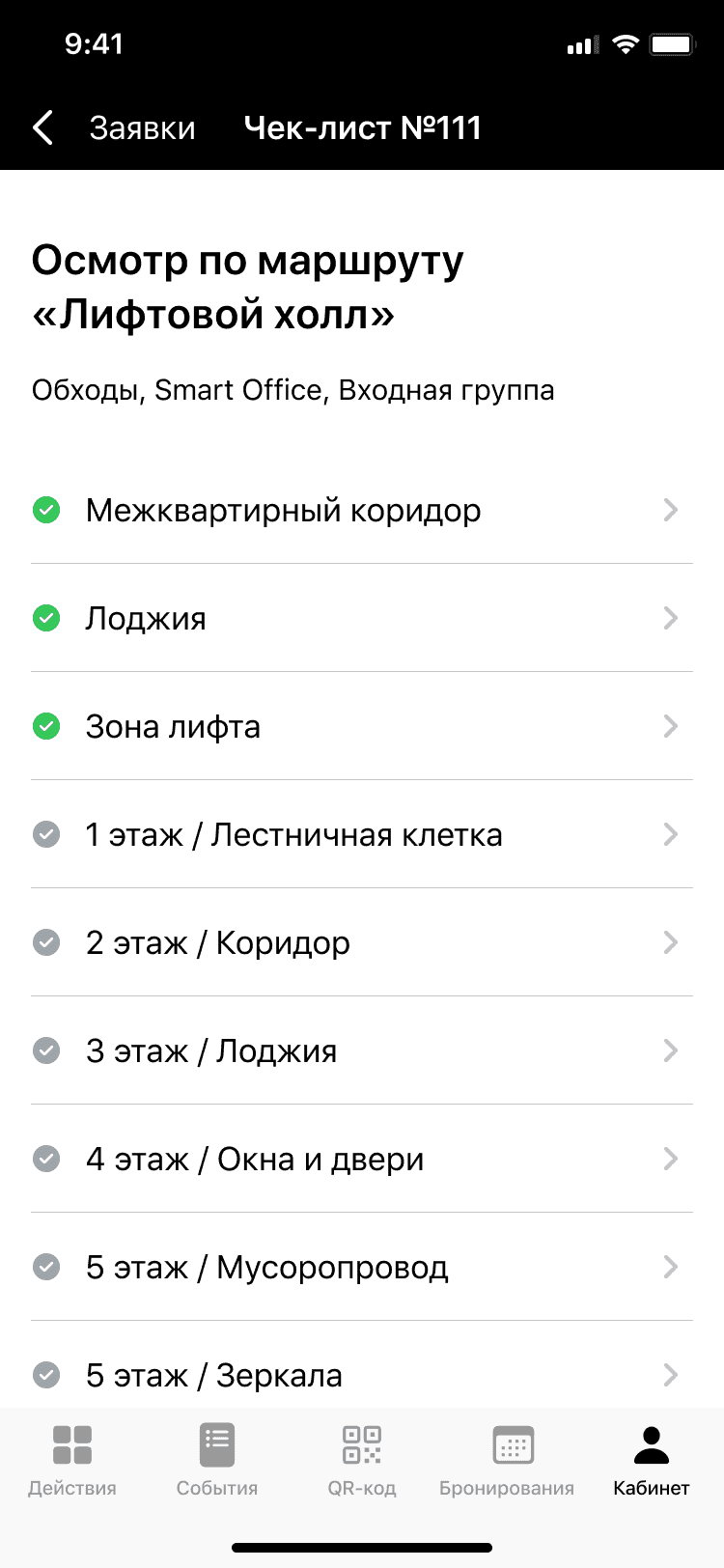This screenshot has height=1568, width=724.
Task: Switch to the Заявки screen
Action: click(143, 126)
